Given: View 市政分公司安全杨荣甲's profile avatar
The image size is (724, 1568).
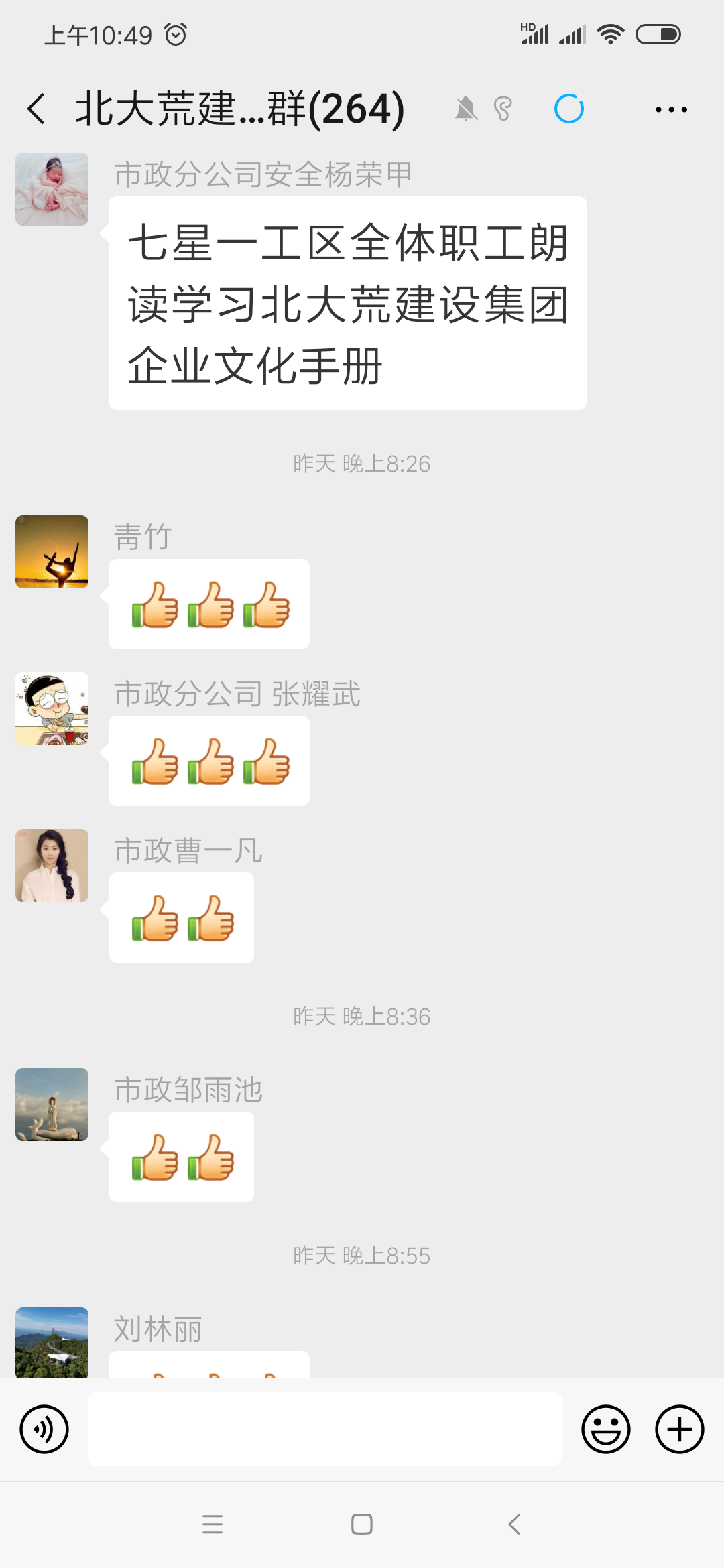Looking at the screenshot, I should point(52,190).
